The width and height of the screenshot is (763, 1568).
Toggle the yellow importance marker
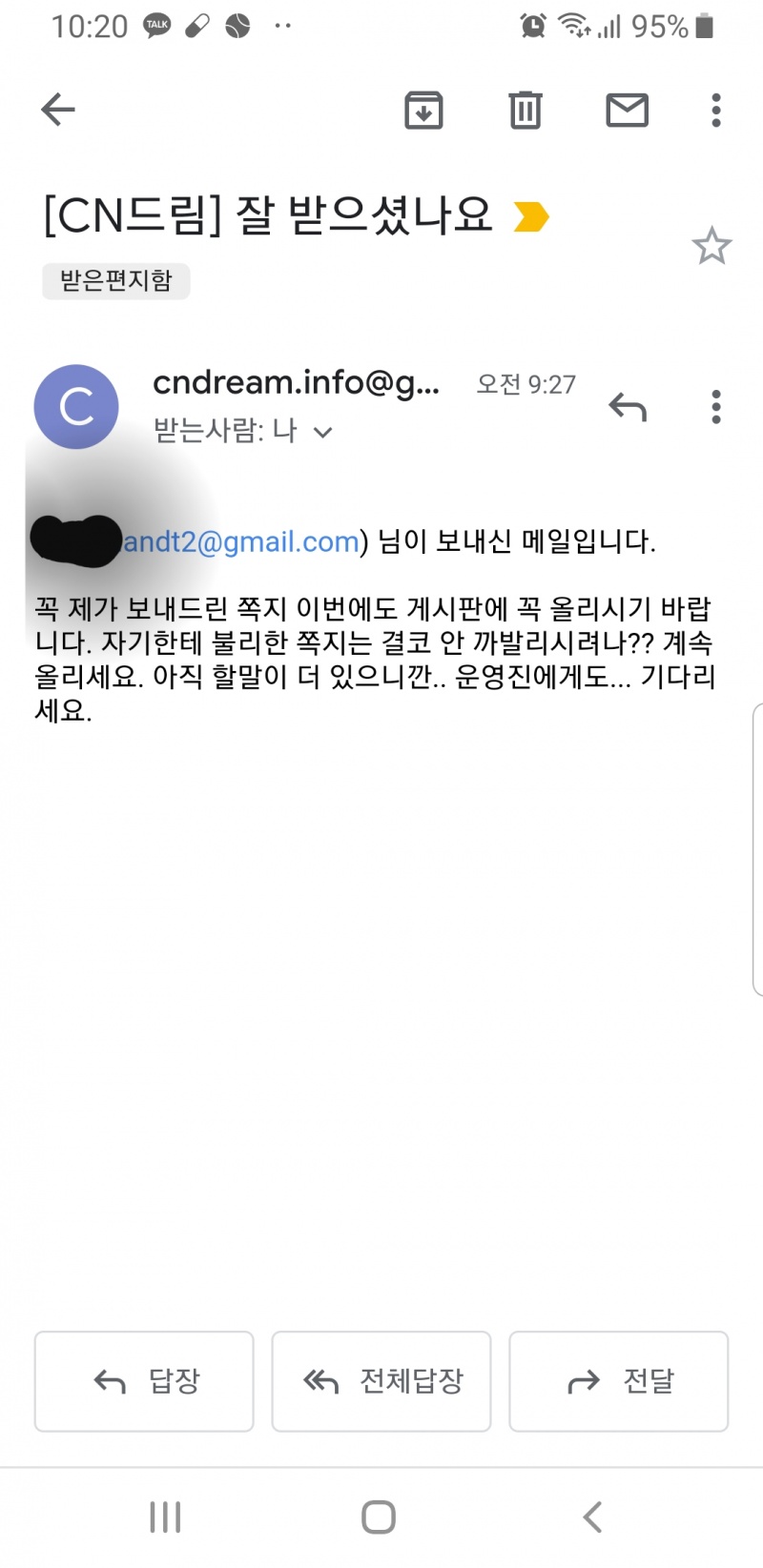[x=531, y=217]
